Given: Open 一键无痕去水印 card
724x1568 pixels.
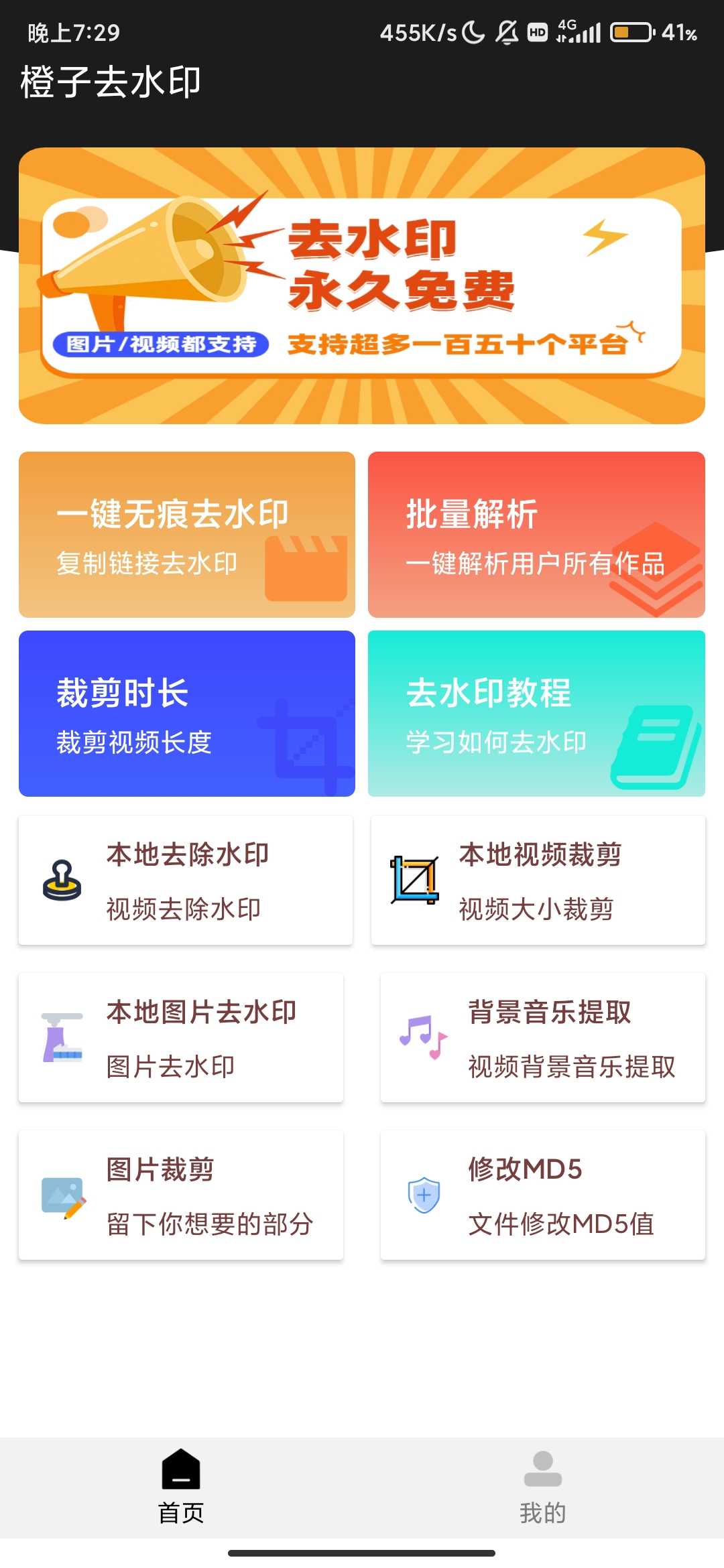Looking at the screenshot, I should pyautogui.click(x=187, y=535).
